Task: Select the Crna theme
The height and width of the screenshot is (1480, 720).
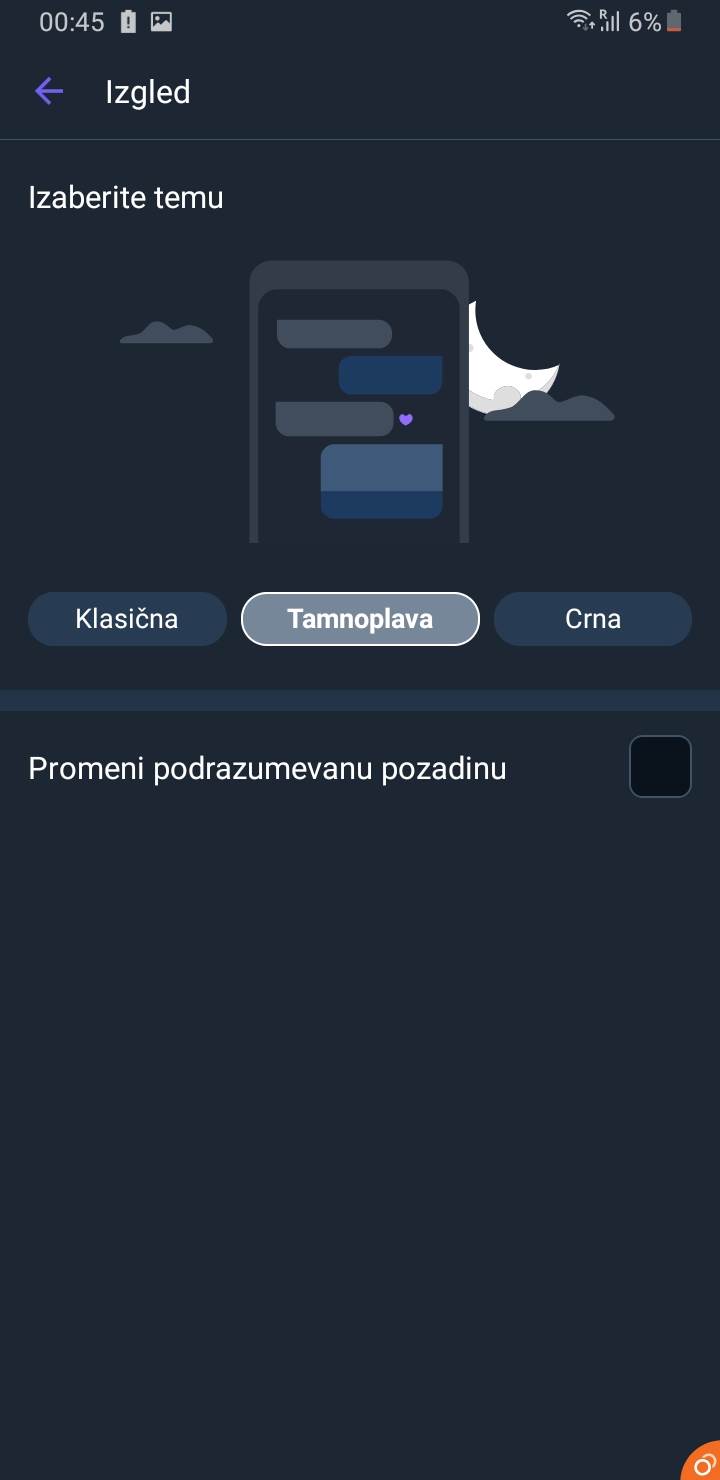Action: 592,618
